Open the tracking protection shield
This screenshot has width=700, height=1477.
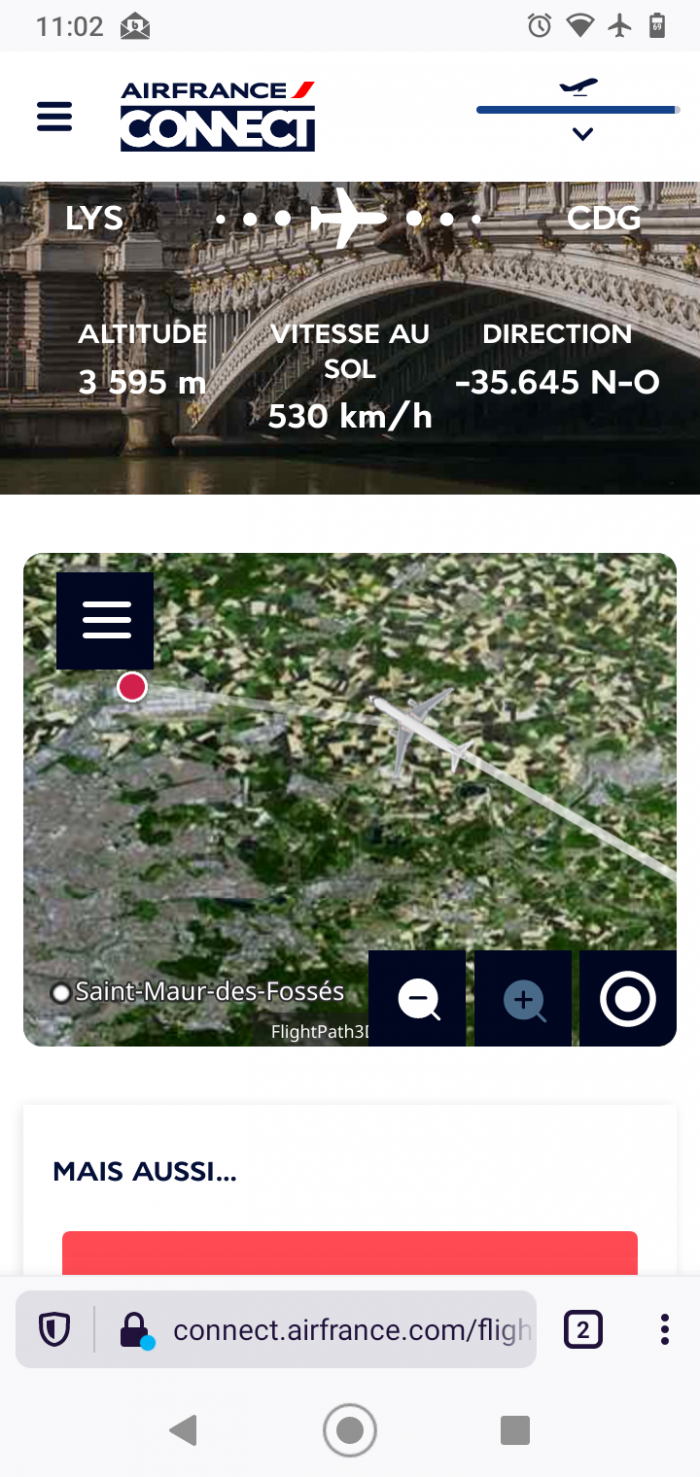pos(54,1330)
